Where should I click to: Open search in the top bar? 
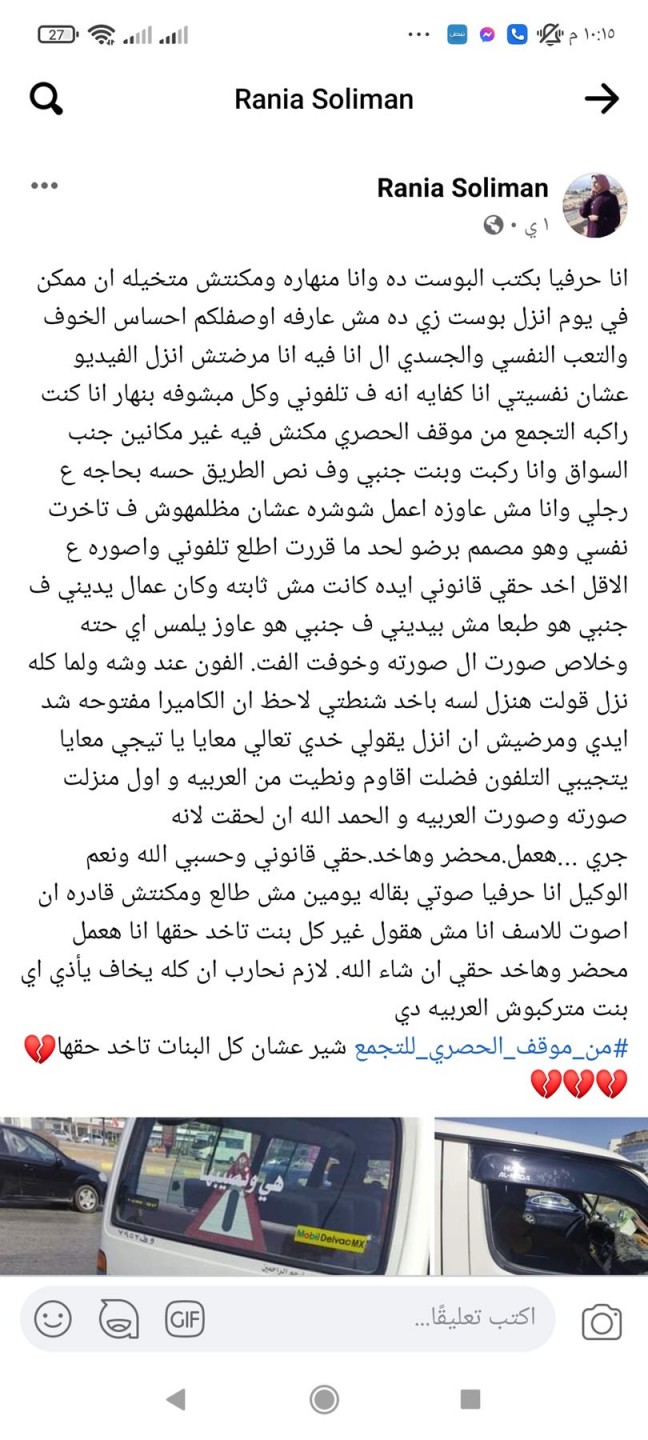(x=46, y=98)
